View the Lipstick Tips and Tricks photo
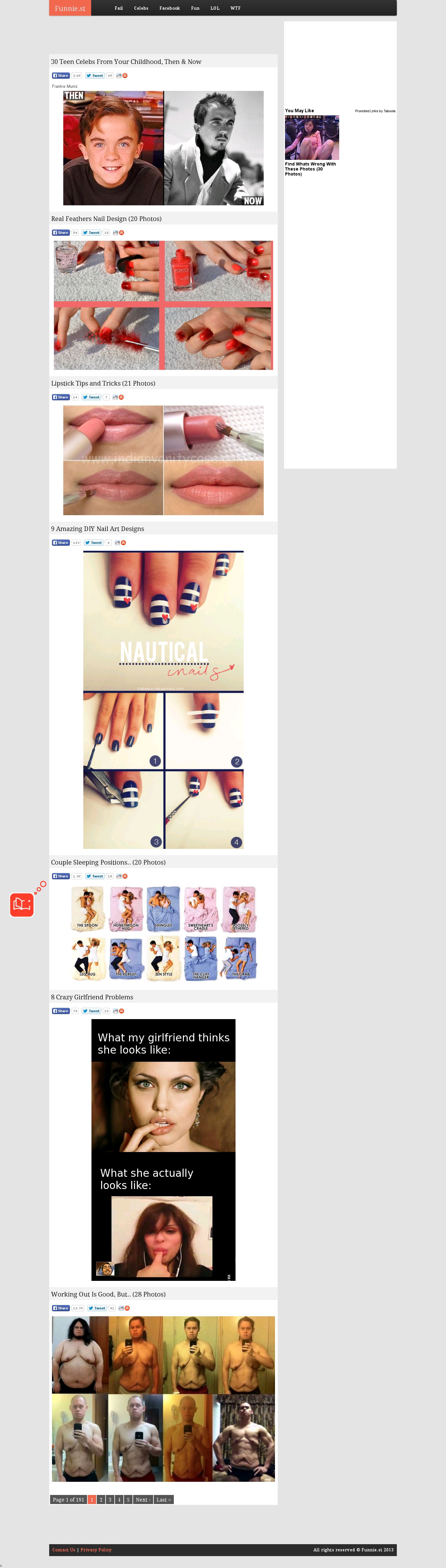The height and width of the screenshot is (1568, 446). (x=163, y=460)
